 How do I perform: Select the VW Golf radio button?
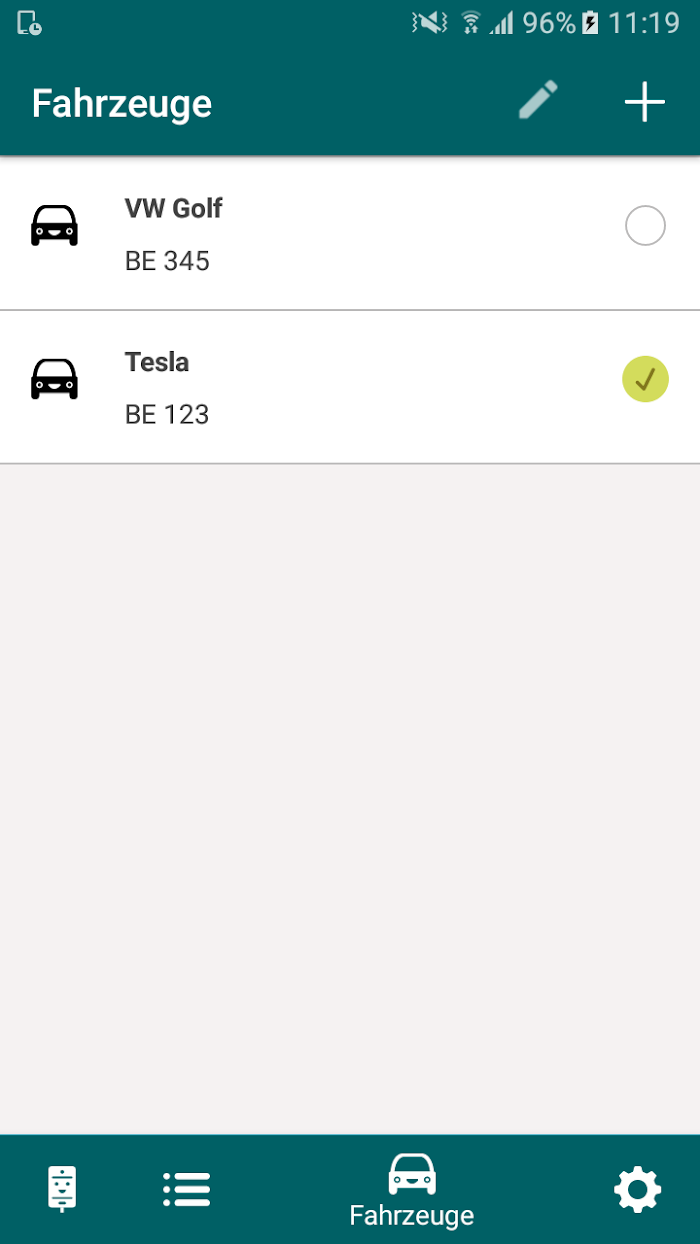coord(645,226)
